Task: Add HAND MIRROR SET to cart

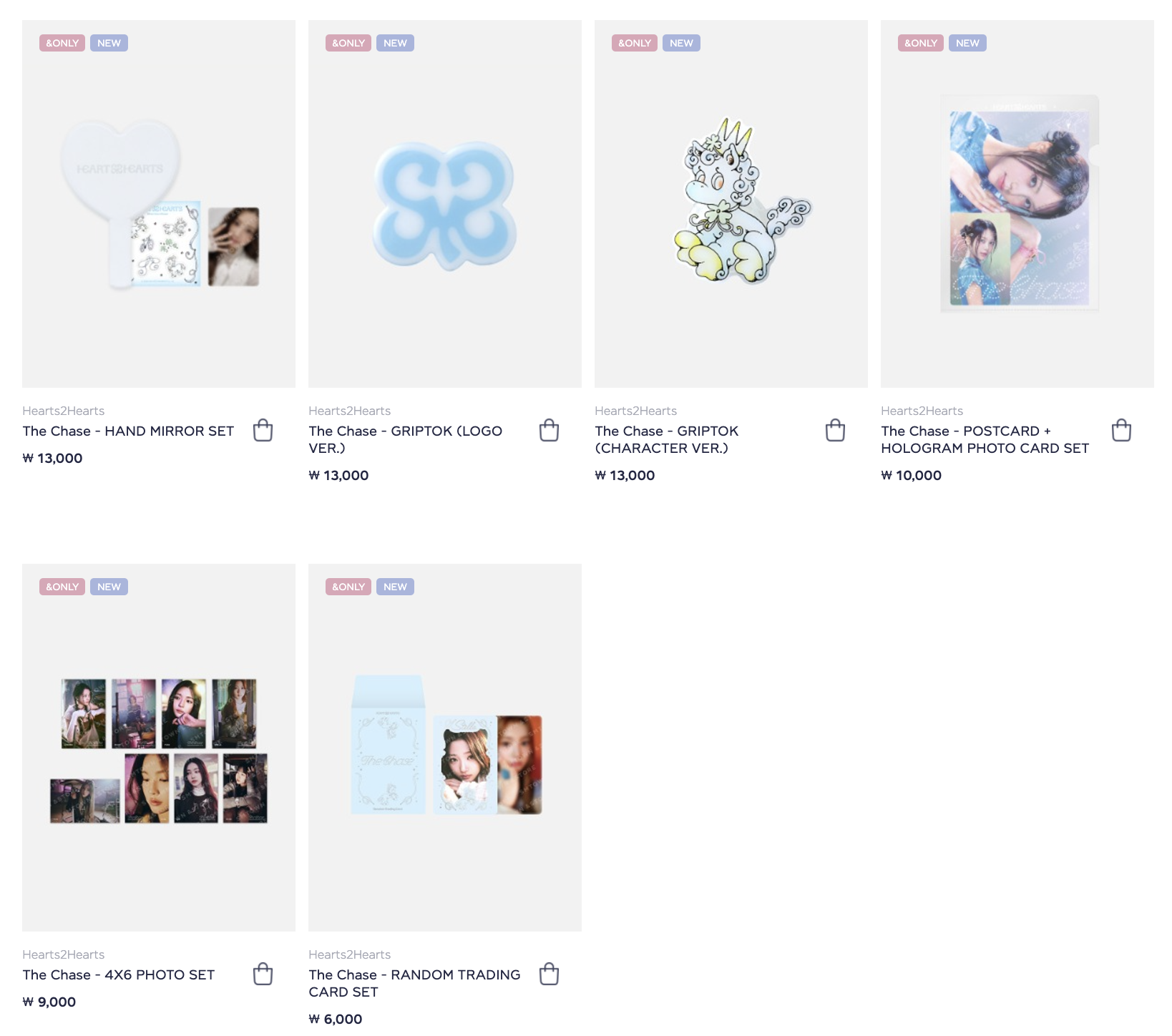Action: tap(263, 430)
